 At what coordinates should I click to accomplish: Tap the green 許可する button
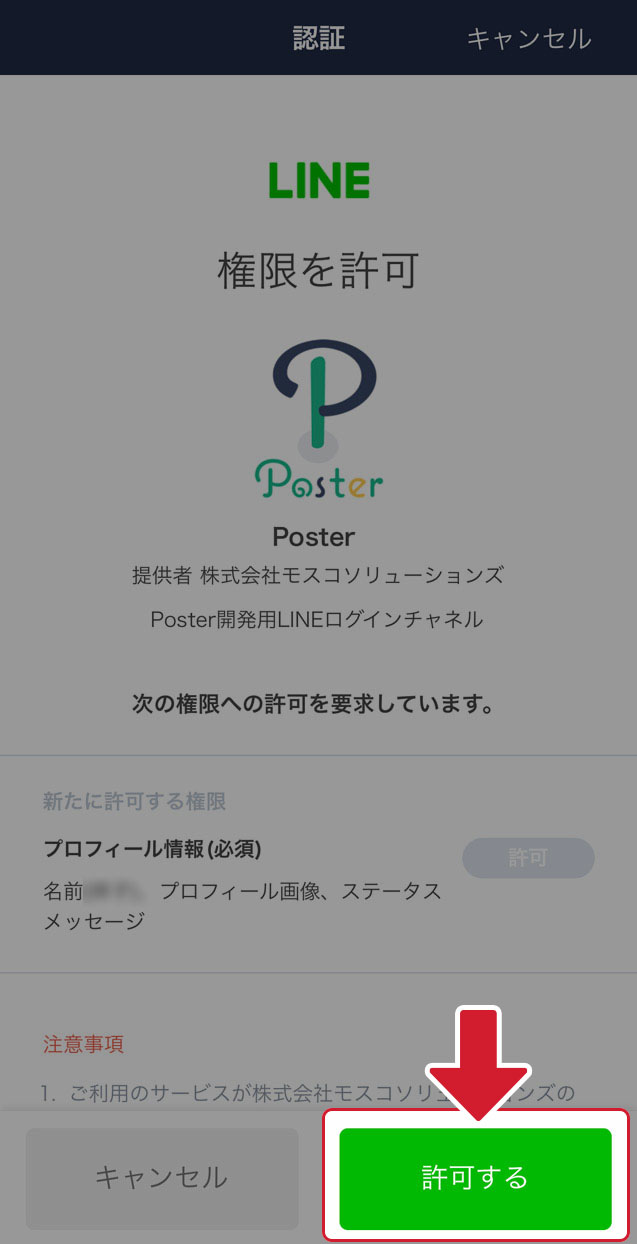[475, 1178]
